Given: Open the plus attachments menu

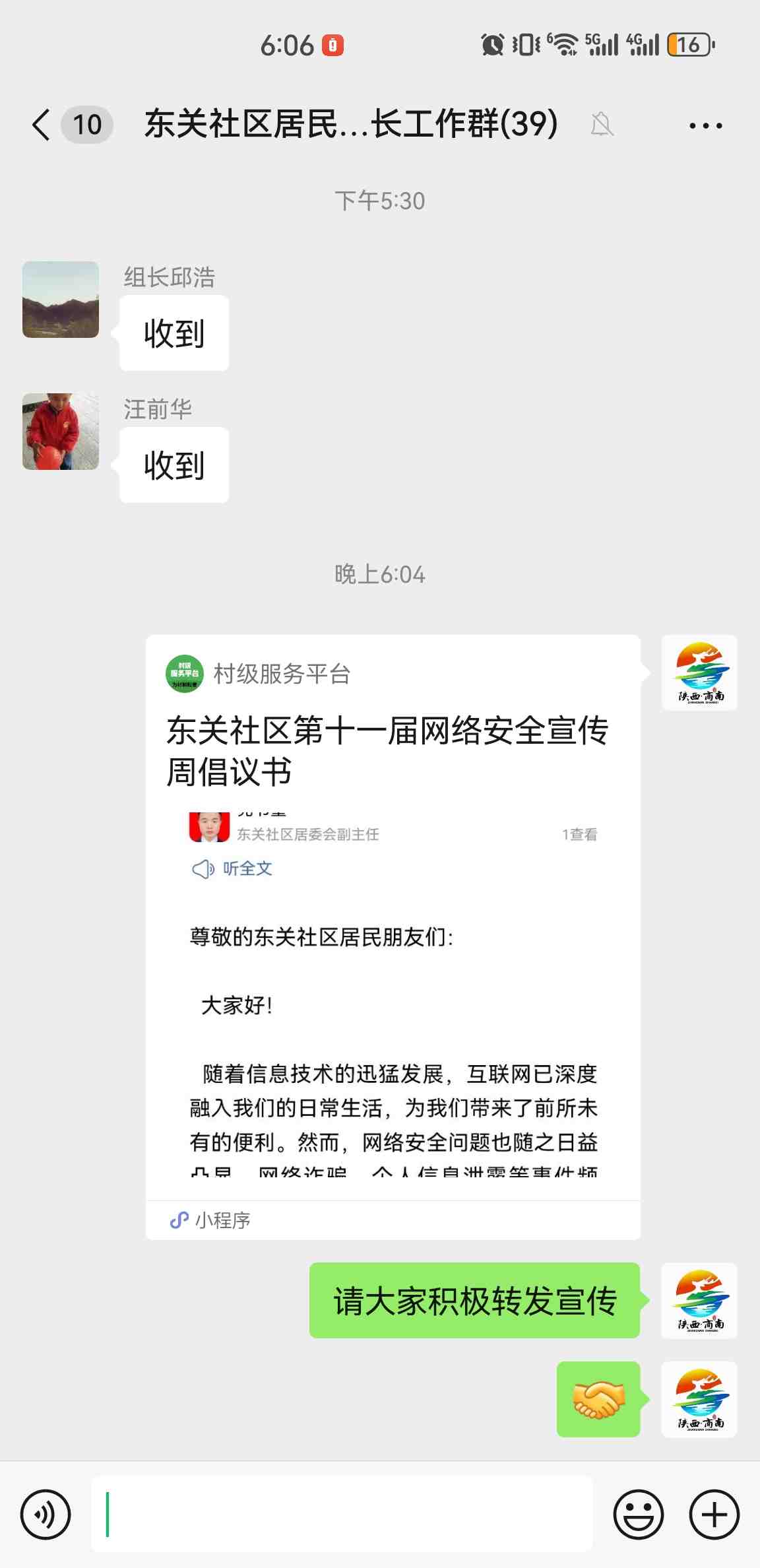Looking at the screenshot, I should [714, 1515].
